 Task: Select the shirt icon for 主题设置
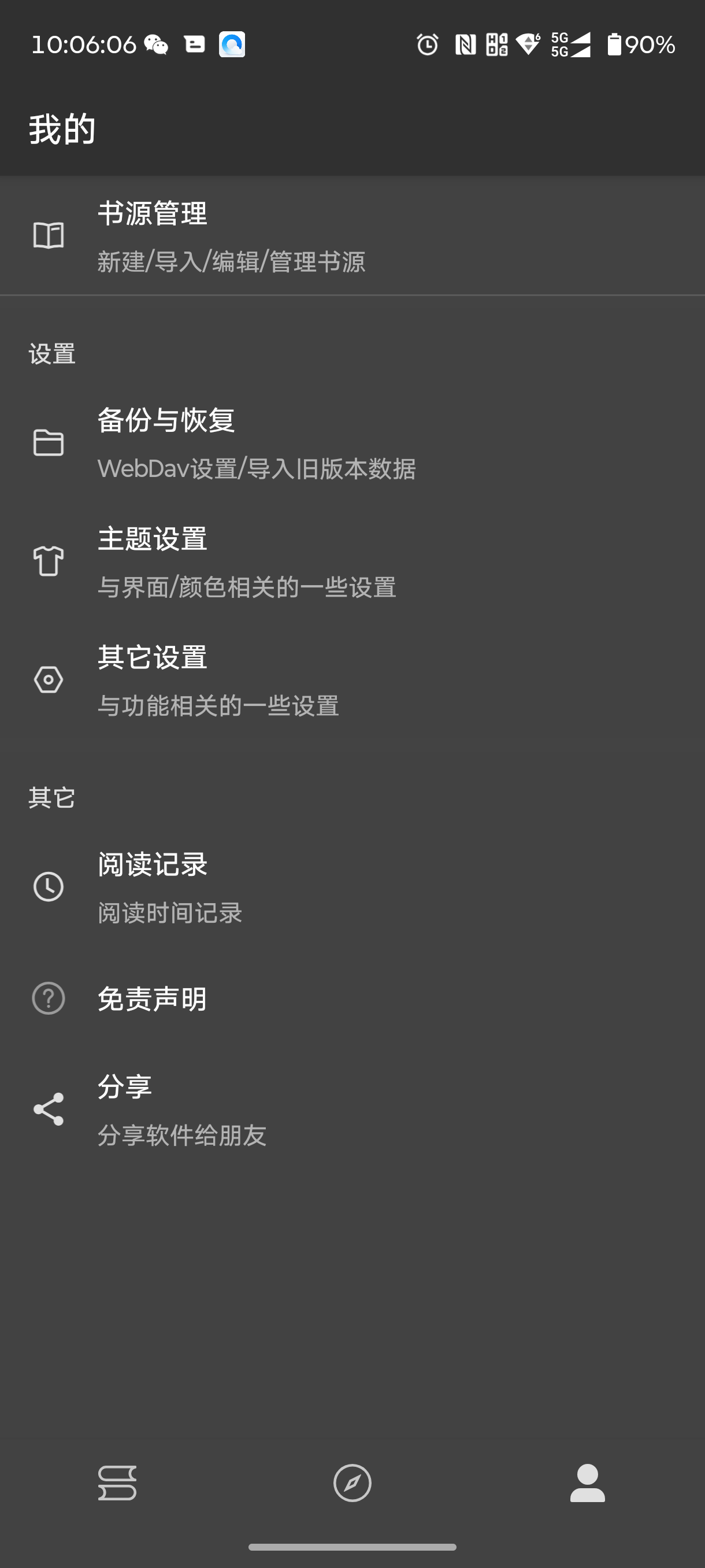coord(49,560)
